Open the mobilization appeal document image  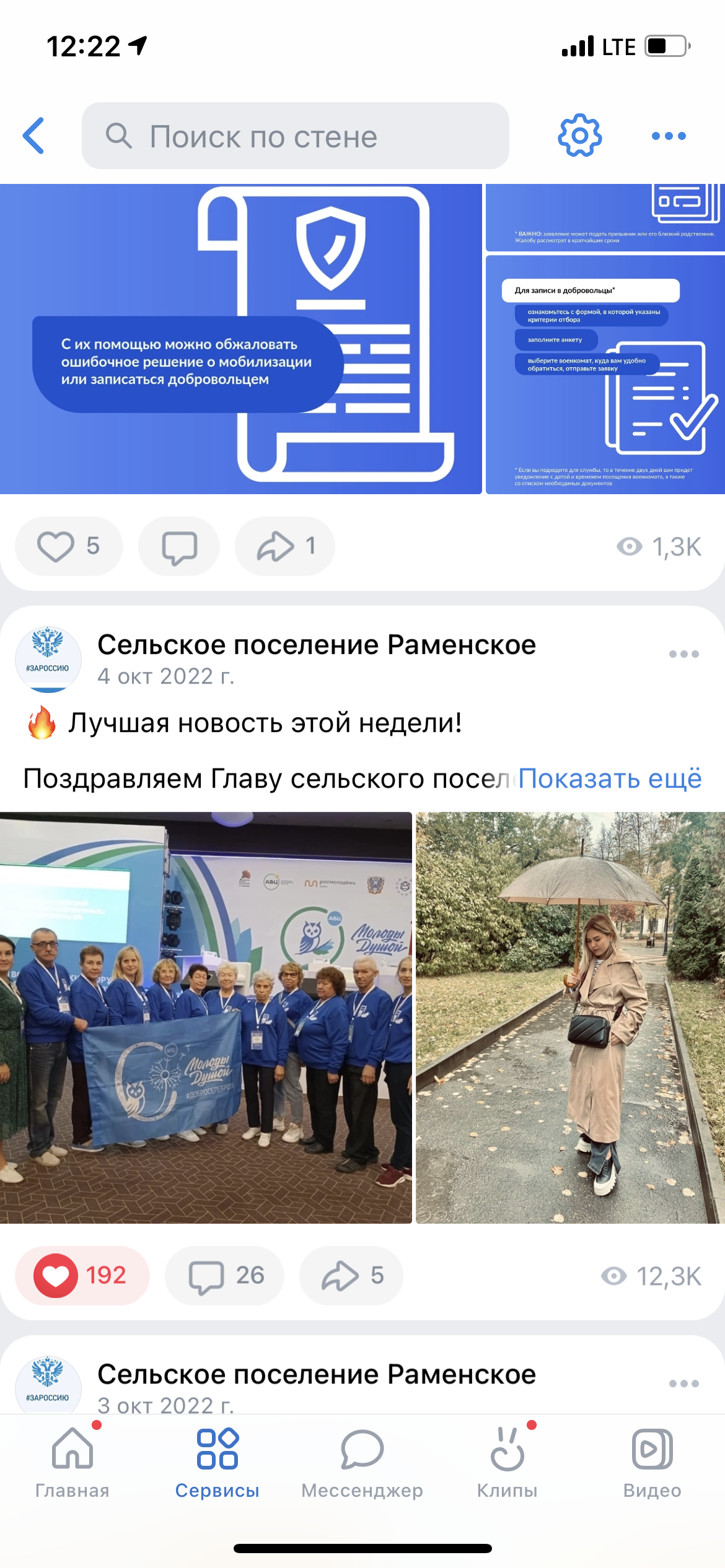tap(240, 339)
